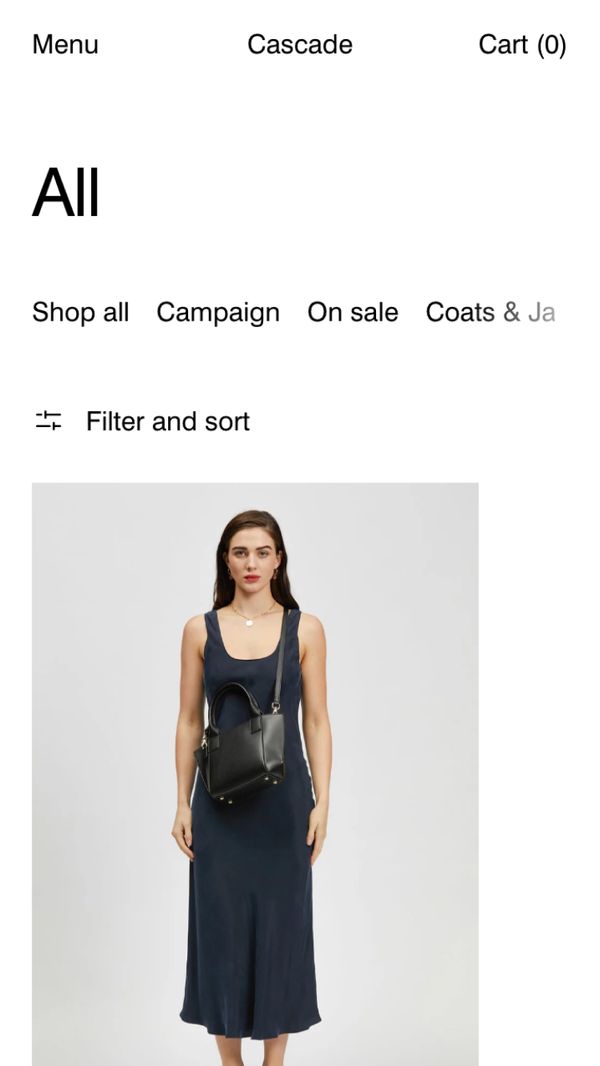
Task: View the On sale collection
Action: pyautogui.click(x=352, y=312)
